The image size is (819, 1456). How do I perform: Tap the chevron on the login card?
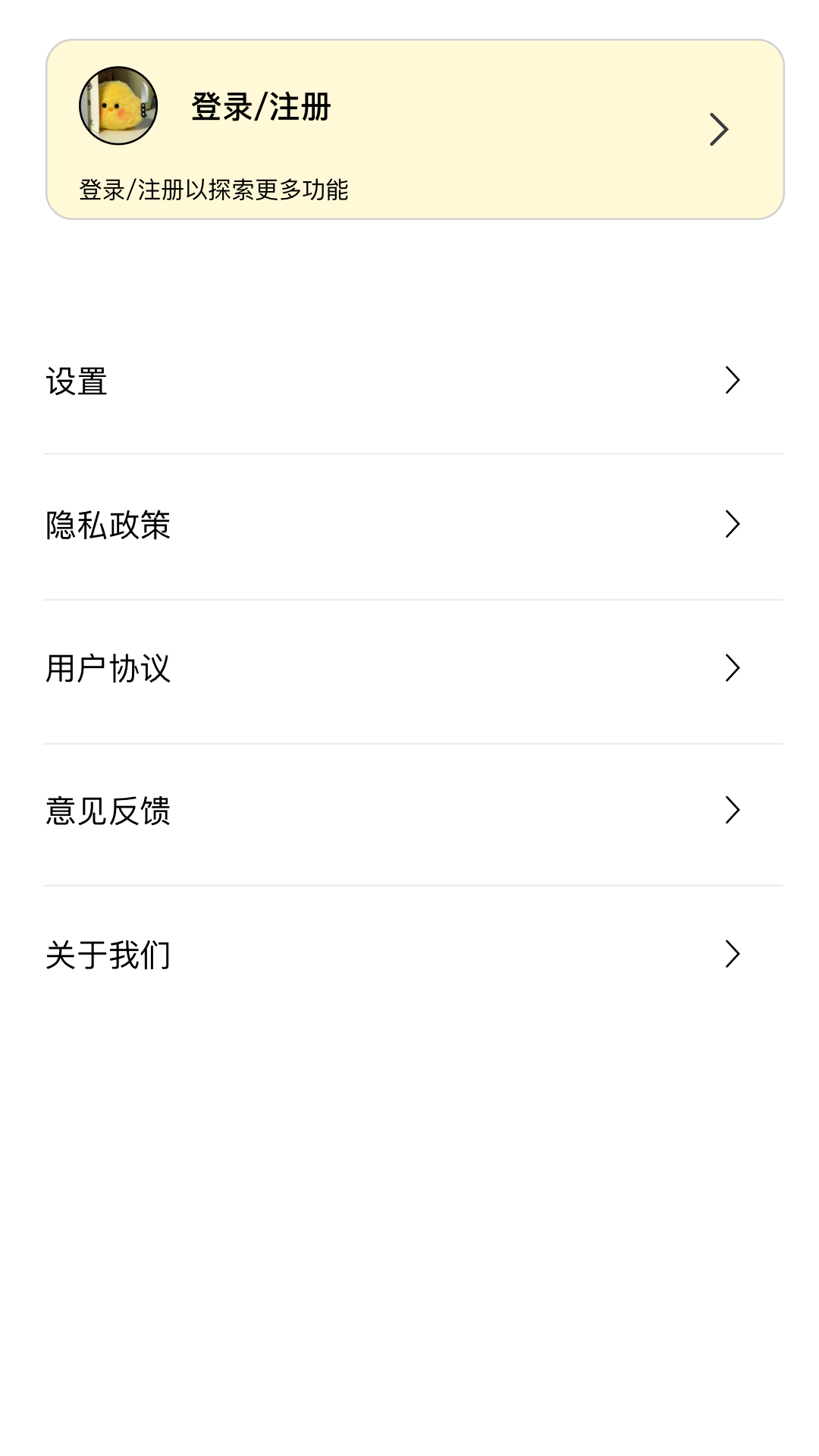(719, 129)
